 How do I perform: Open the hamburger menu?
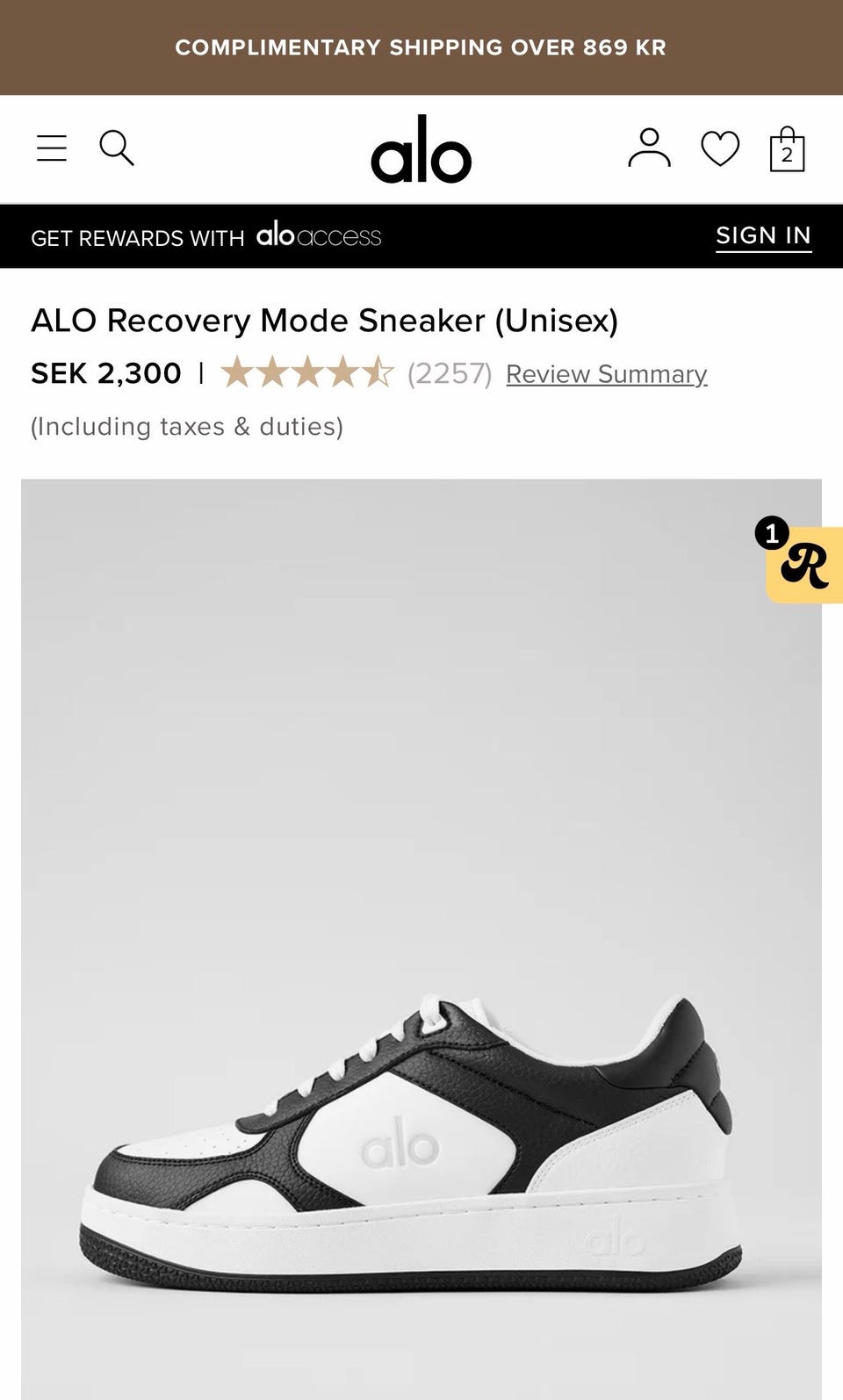tap(52, 148)
